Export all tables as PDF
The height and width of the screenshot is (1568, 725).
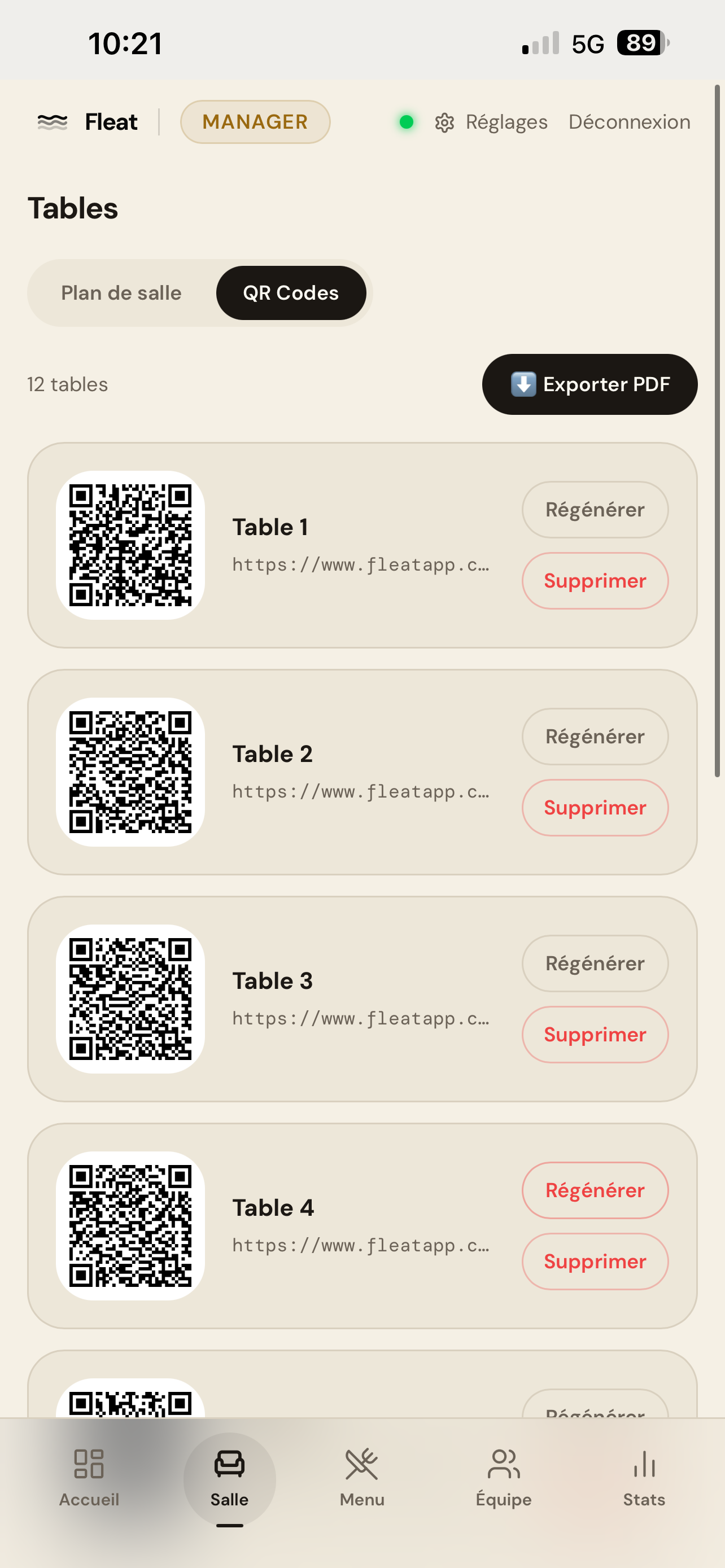(x=589, y=384)
